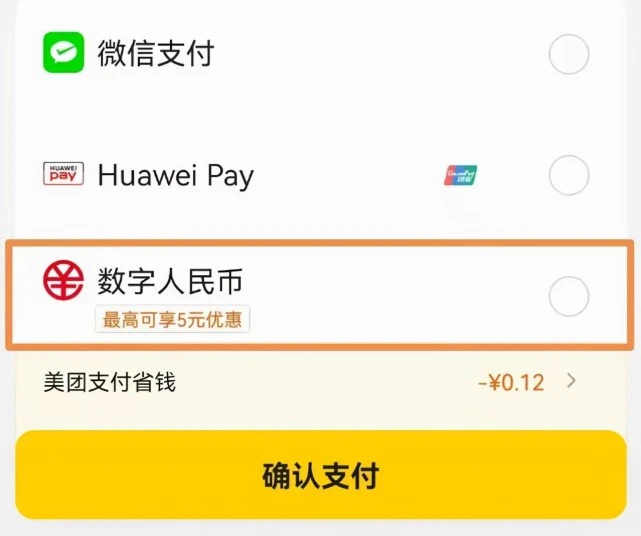
Task: Choose Huawei Pay payment option
Action: point(568,177)
